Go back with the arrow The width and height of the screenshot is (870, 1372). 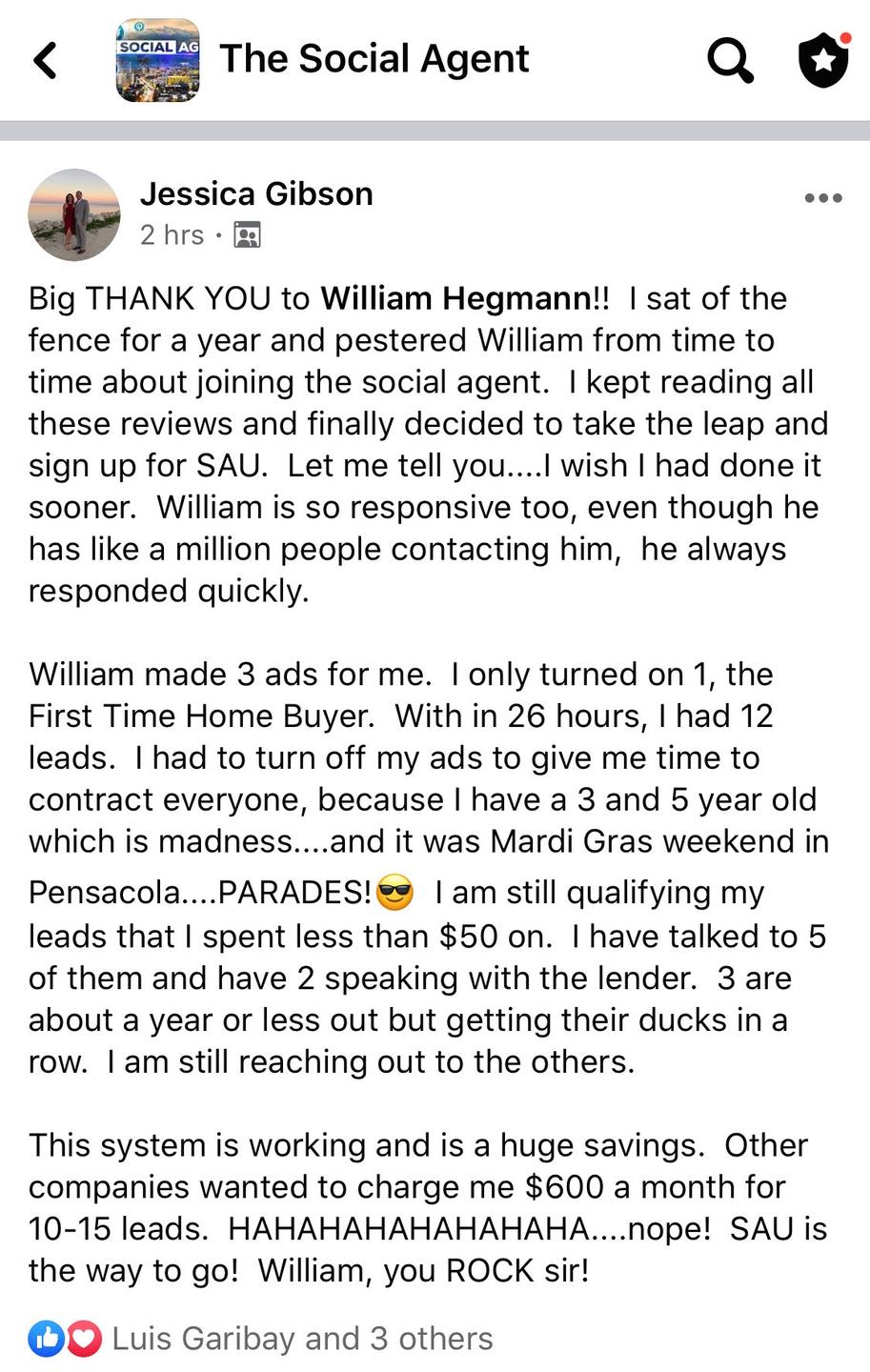tap(45, 60)
